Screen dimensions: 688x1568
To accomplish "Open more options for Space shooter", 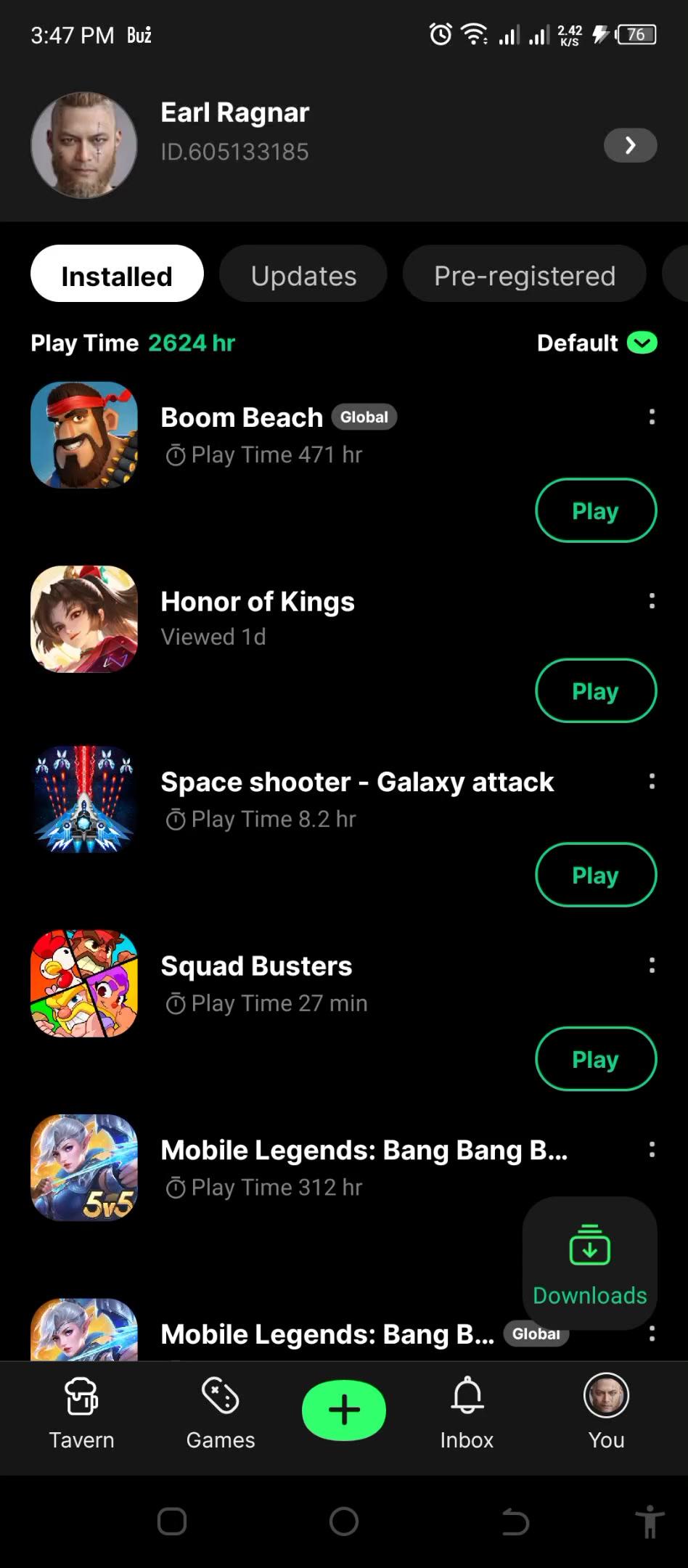I will point(652,781).
